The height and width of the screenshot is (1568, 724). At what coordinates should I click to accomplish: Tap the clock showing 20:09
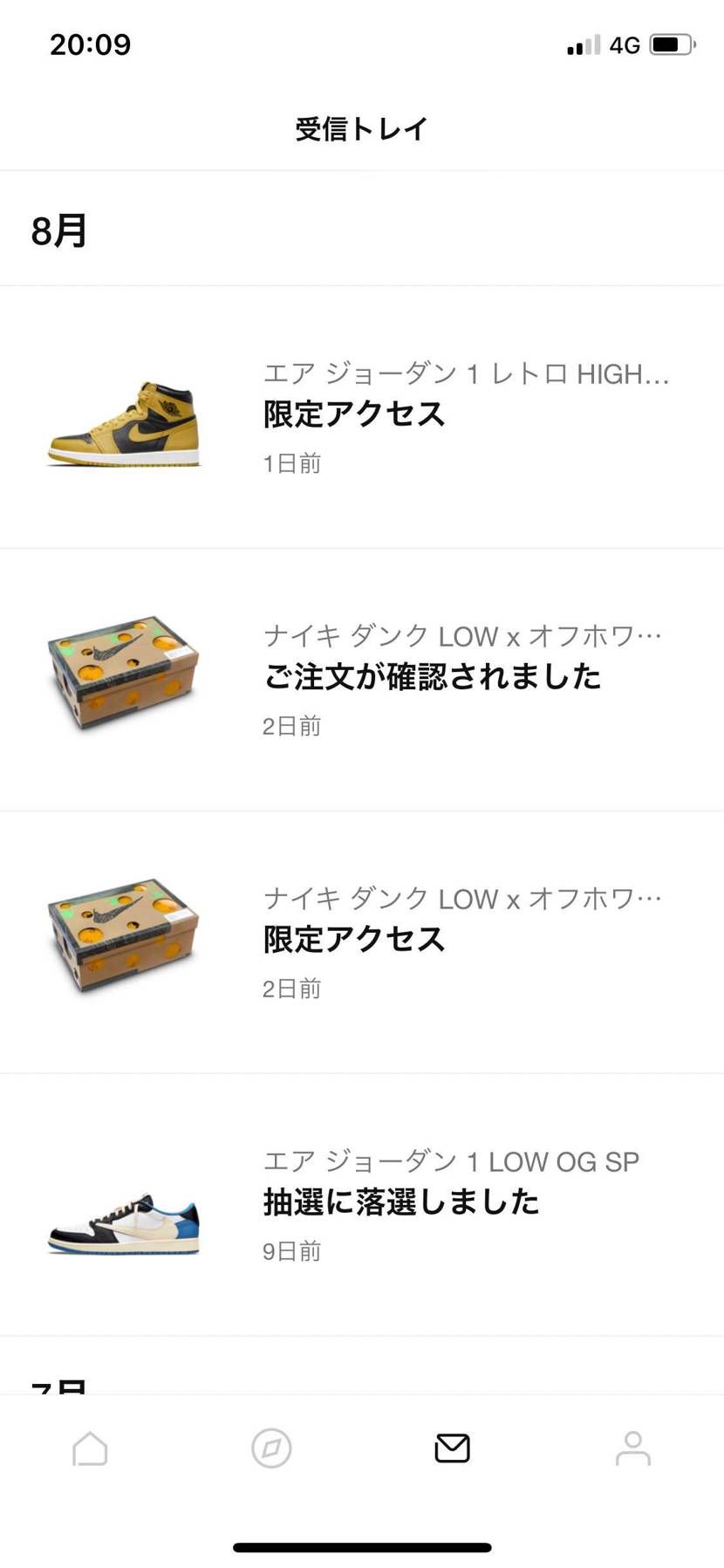(90, 45)
